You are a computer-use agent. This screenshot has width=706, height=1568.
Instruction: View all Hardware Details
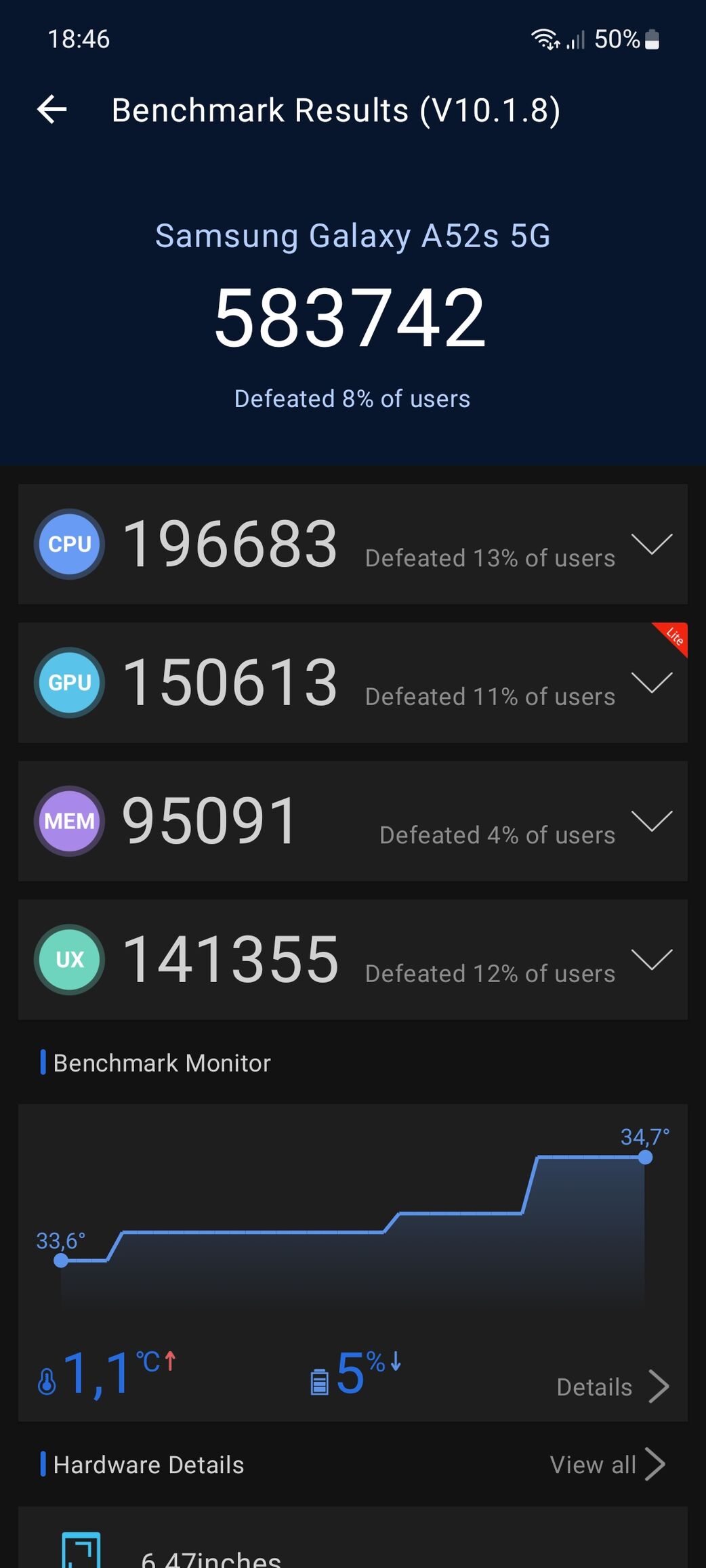point(608,1464)
